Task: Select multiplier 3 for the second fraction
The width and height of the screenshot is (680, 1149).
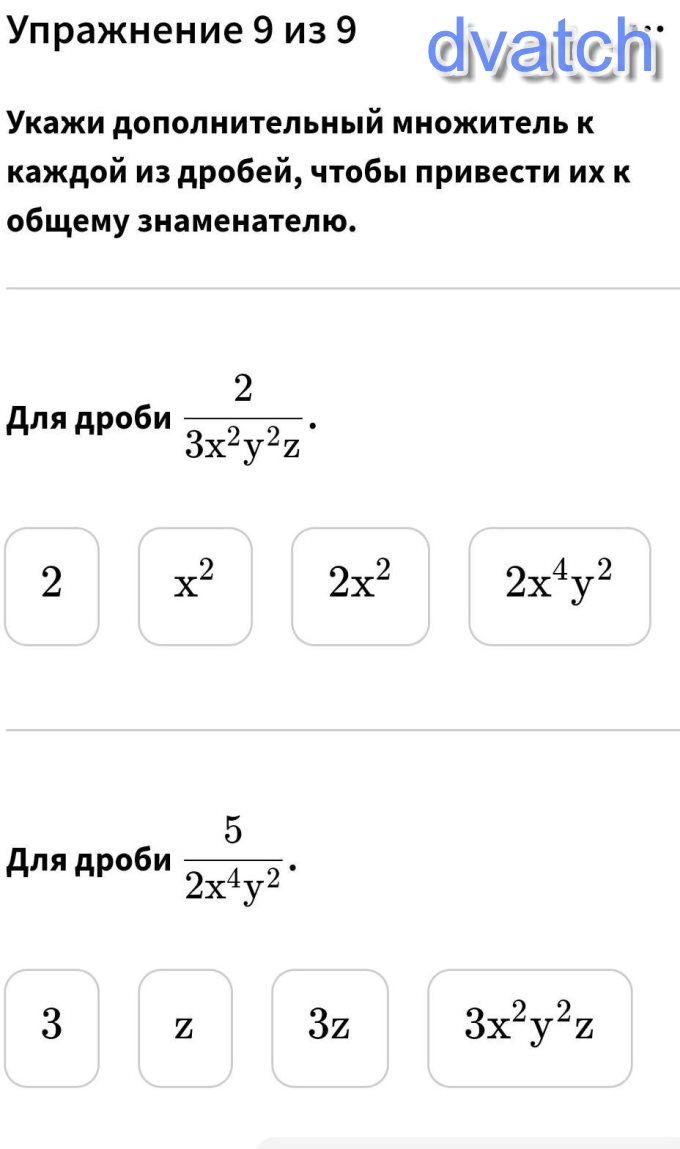Action: click(x=52, y=1027)
